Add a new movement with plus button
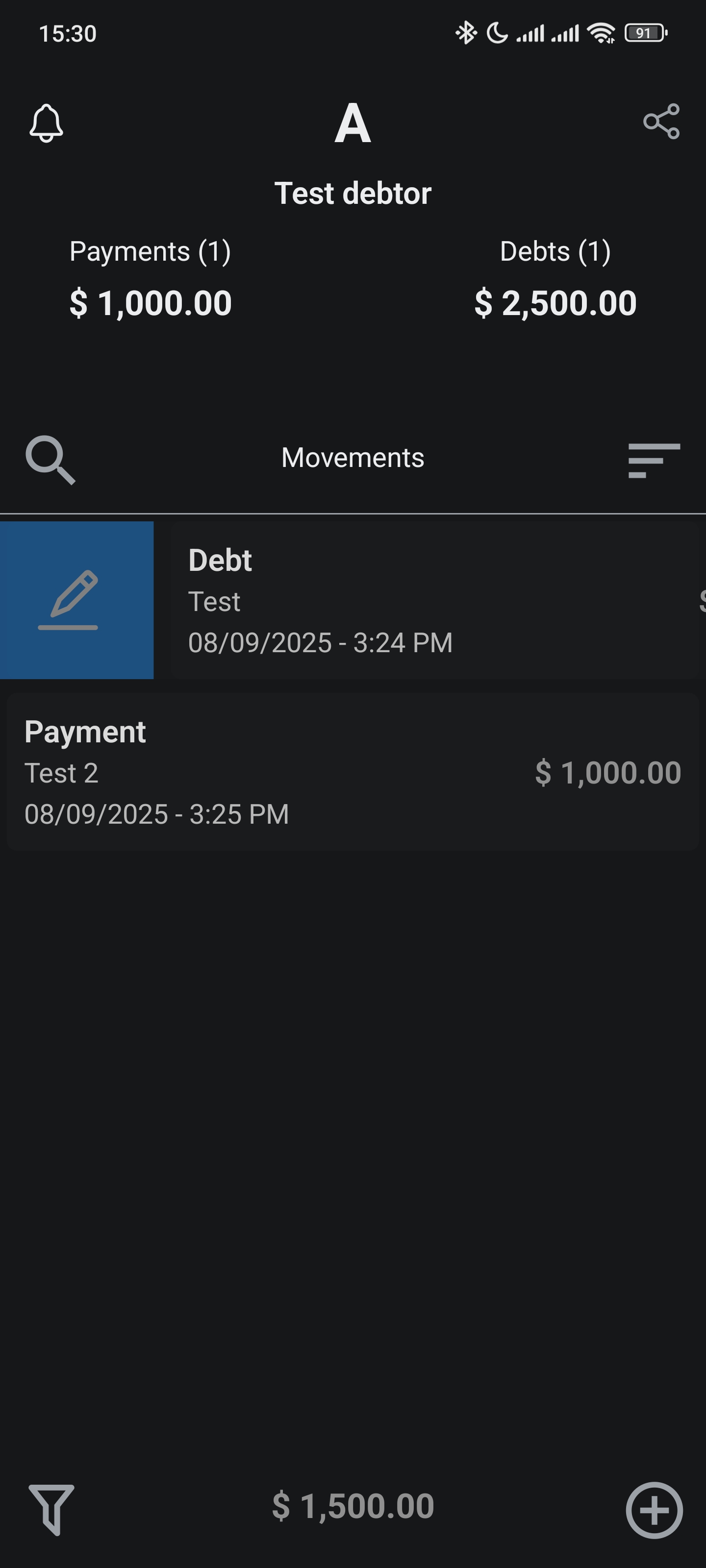This screenshot has height=1568, width=706. (654, 1510)
